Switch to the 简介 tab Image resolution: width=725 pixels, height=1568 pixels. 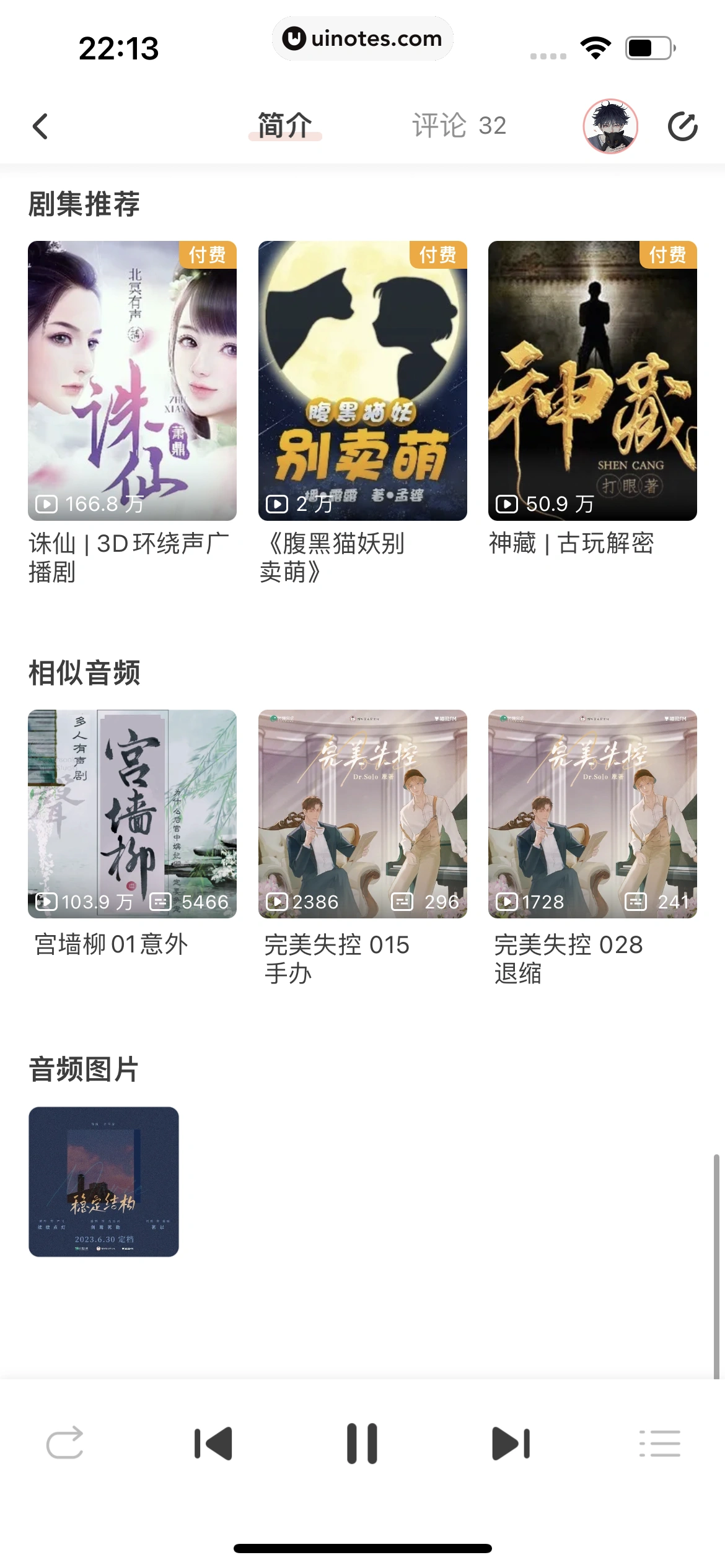pos(284,126)
